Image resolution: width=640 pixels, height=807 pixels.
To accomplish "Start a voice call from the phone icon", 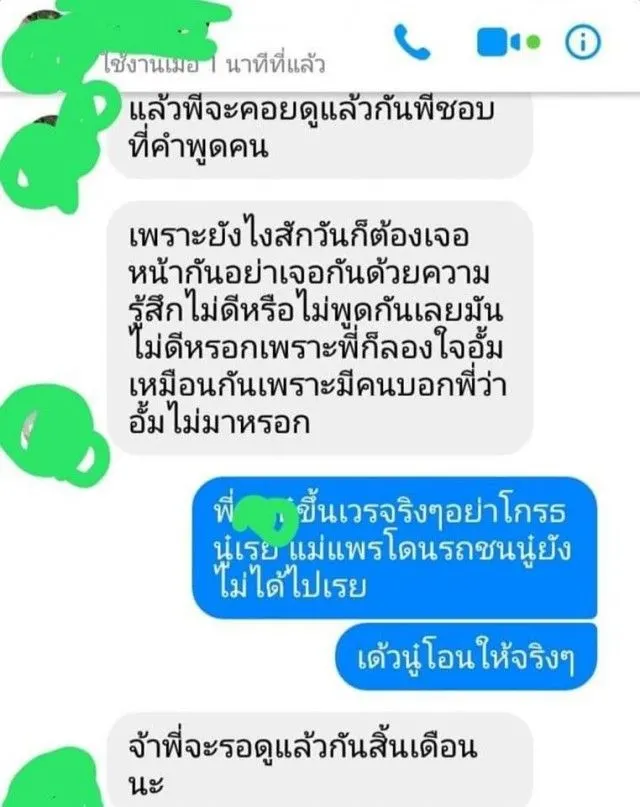I will click(411, 41).
